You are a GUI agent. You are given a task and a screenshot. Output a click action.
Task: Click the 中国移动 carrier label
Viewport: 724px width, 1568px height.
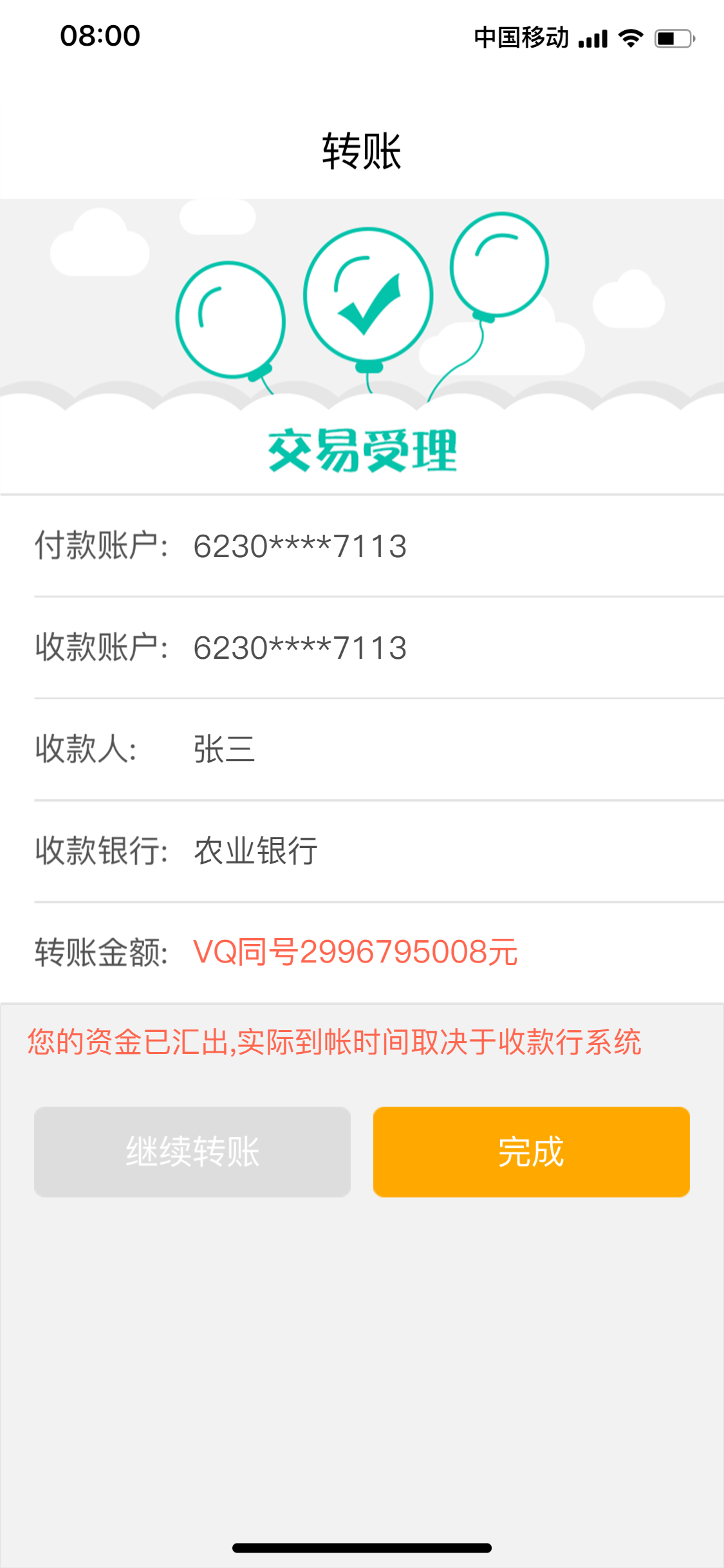tap(521, 37)
